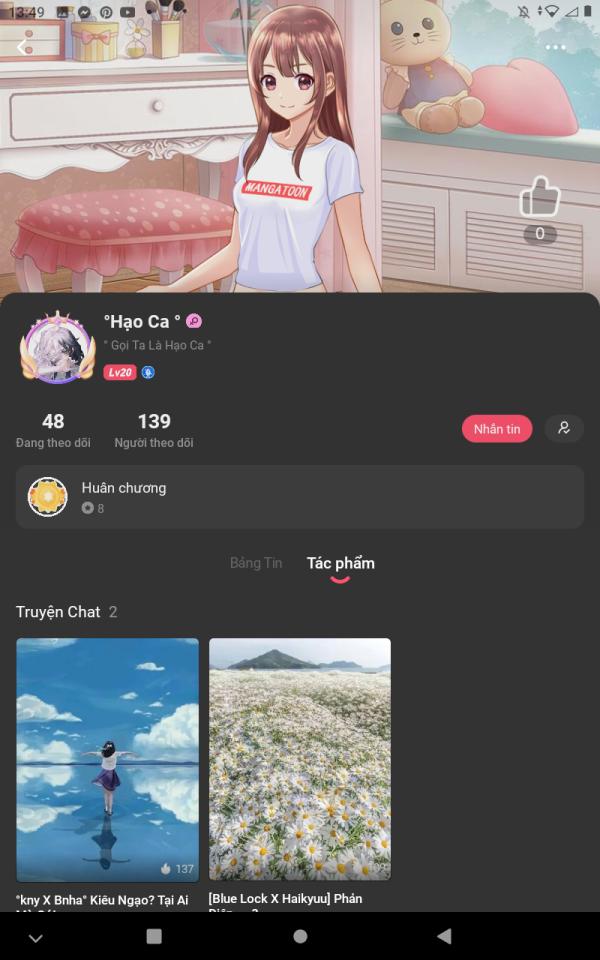Tap the system home button
This screenshot has width=600, height=960.
[300, 936]
